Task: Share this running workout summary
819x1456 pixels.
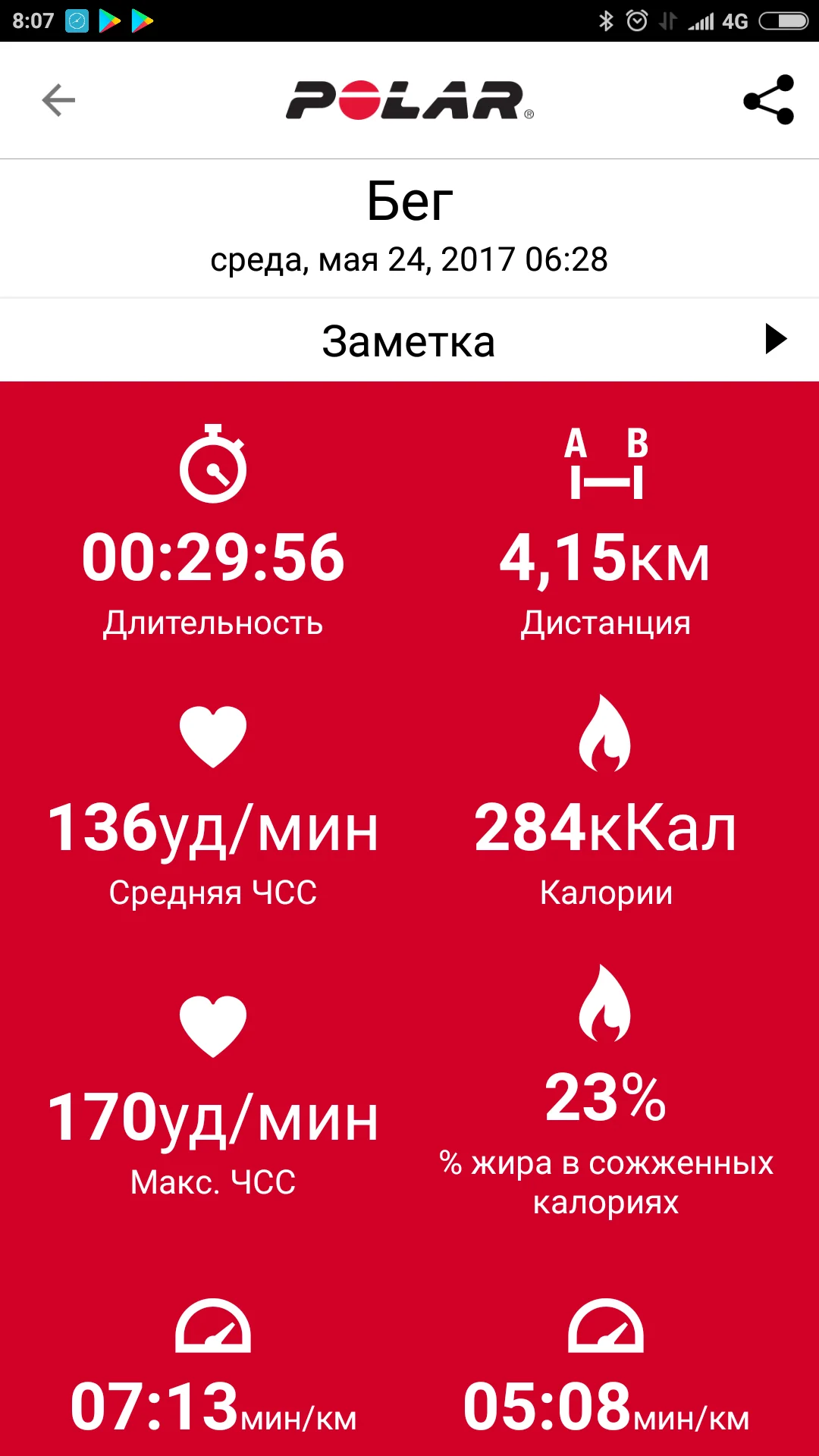Action: tap(767, 100)
